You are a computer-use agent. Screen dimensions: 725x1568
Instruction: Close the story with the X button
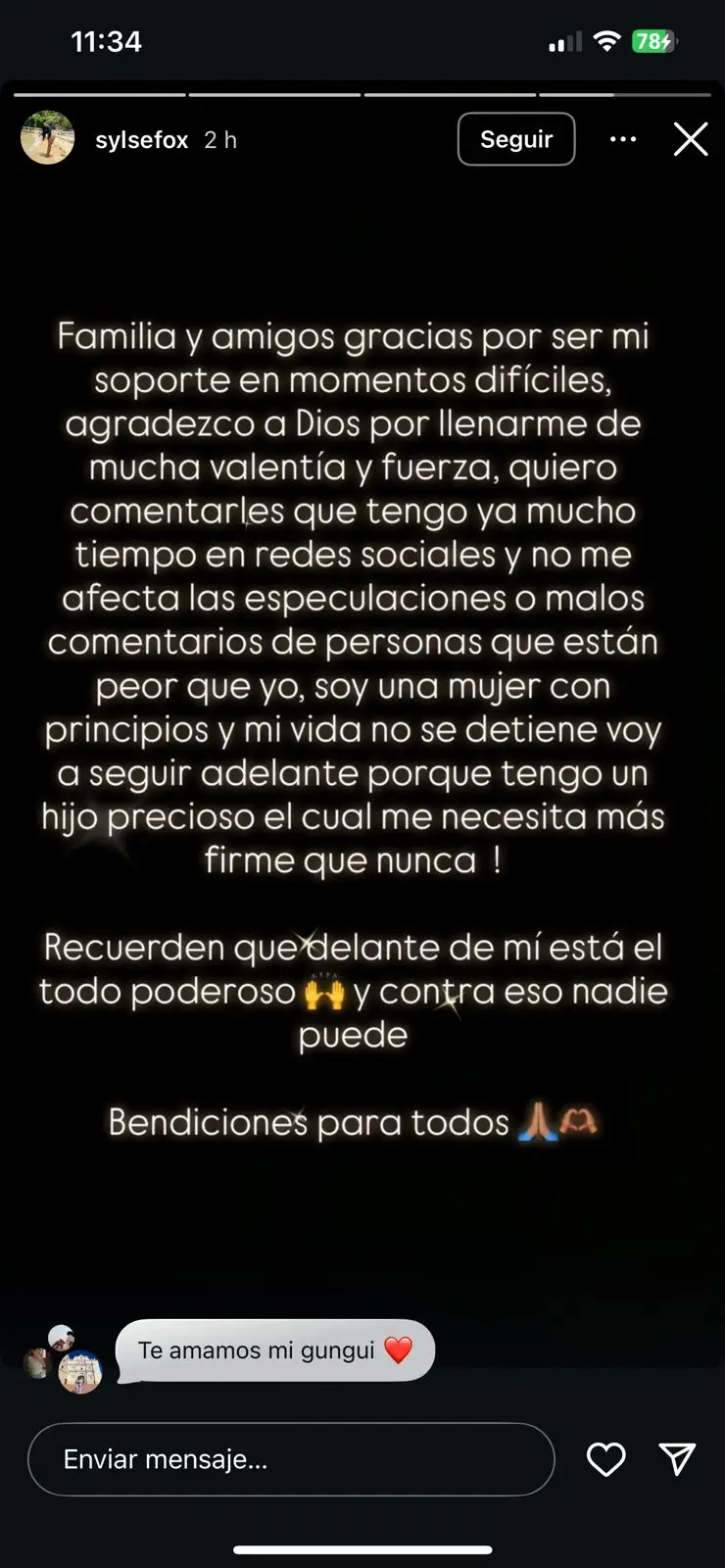[691, 138]
